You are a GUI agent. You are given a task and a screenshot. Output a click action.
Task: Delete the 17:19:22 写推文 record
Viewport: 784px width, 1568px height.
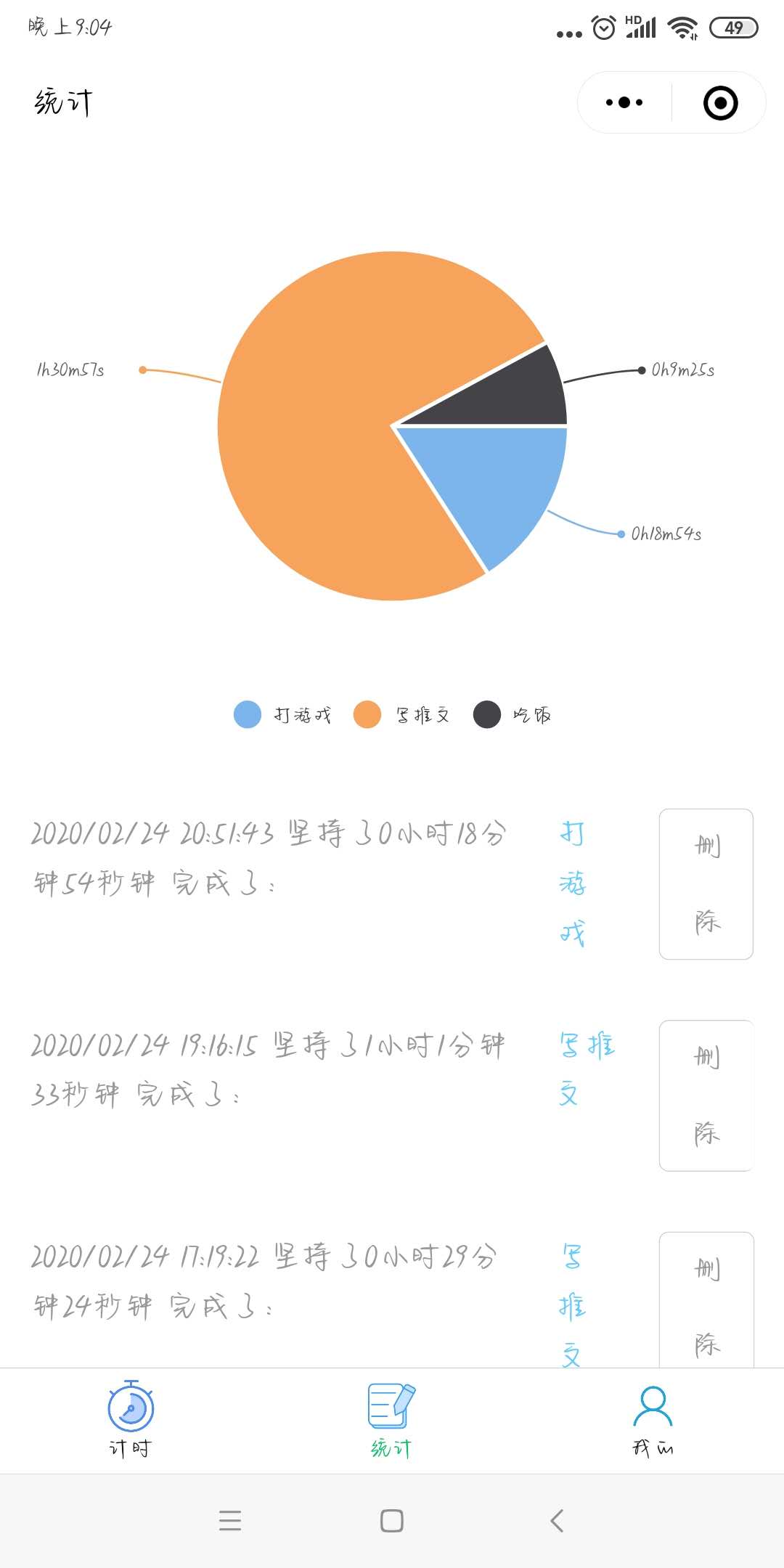coord(706,1301)
